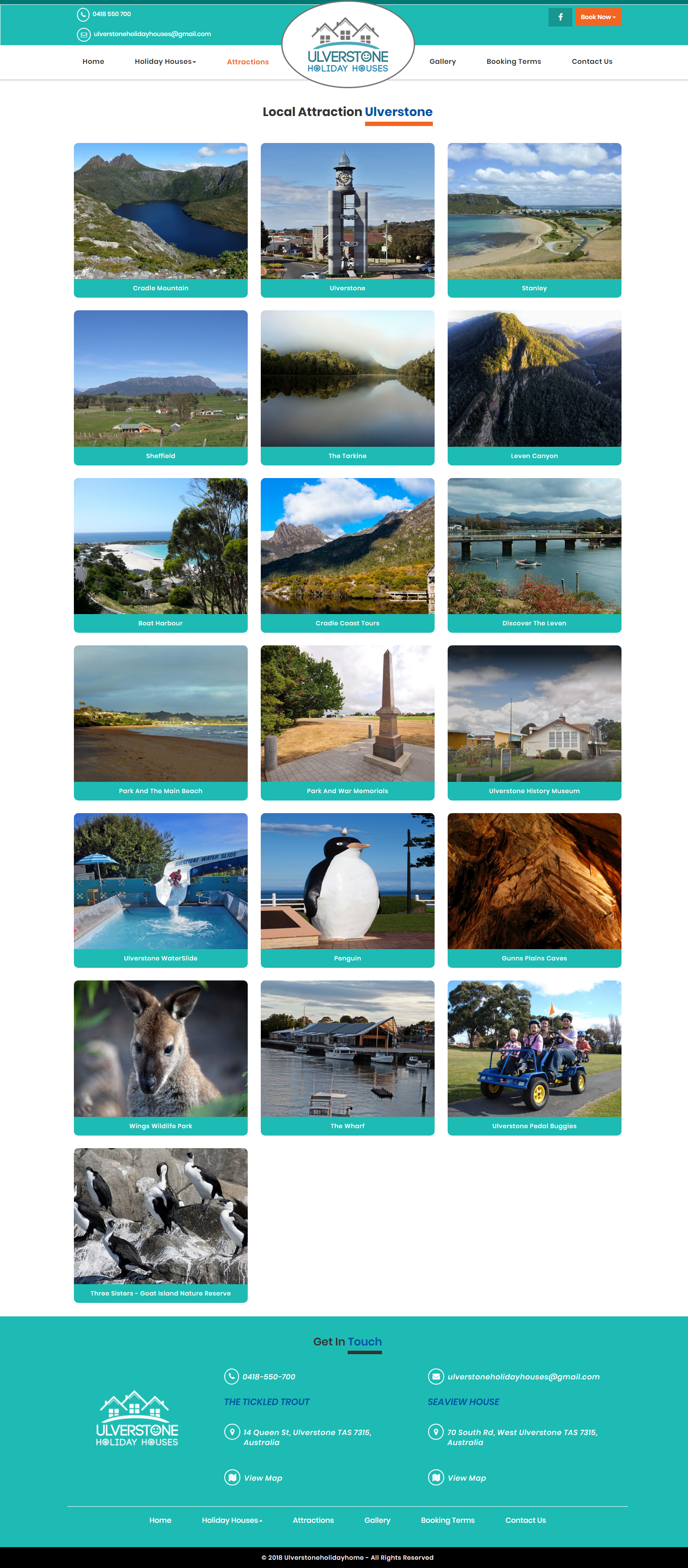The width and height of the screenshot is (688, 1568).
Task: Open Gallery from the top navigation
Action: pos(442,61)
